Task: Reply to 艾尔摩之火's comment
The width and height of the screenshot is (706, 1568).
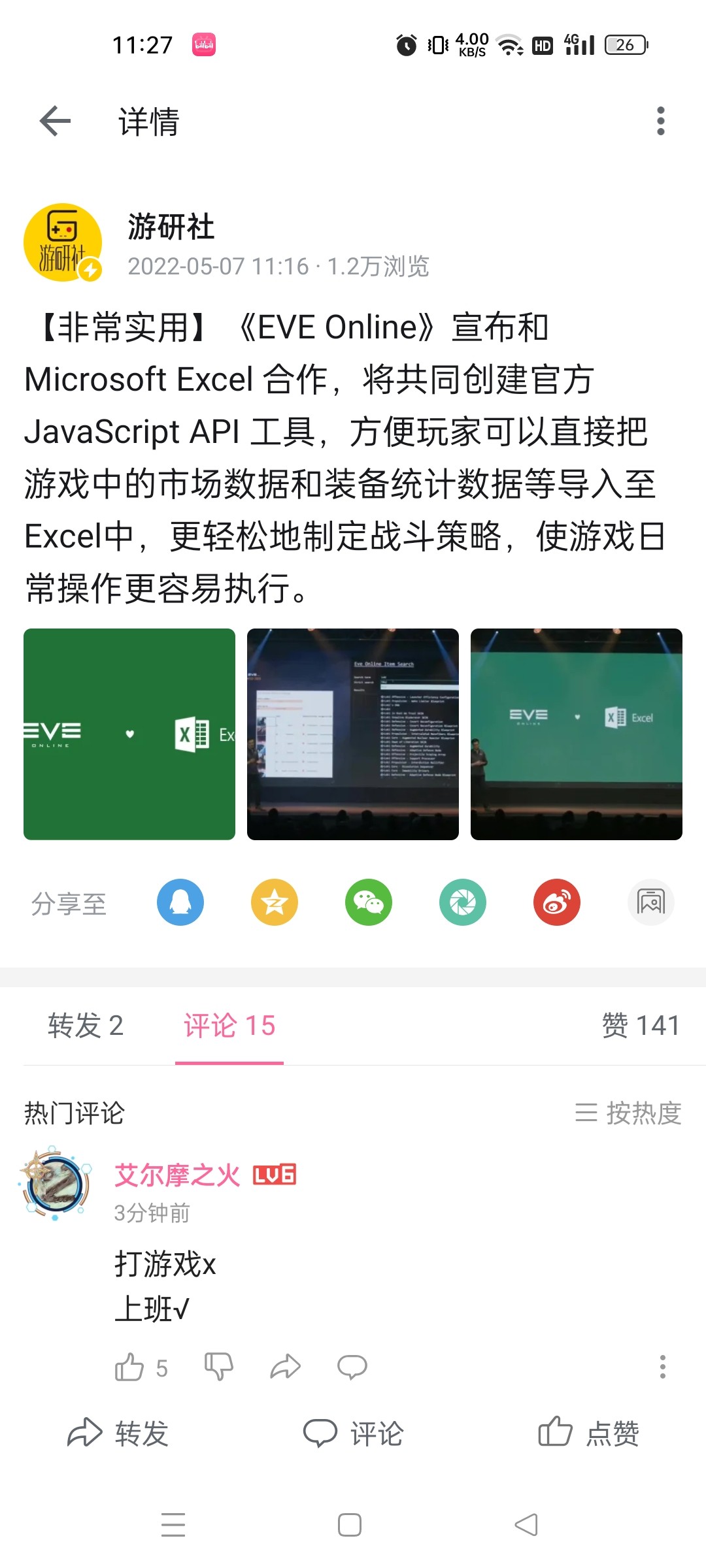Action: point(352,1367)
